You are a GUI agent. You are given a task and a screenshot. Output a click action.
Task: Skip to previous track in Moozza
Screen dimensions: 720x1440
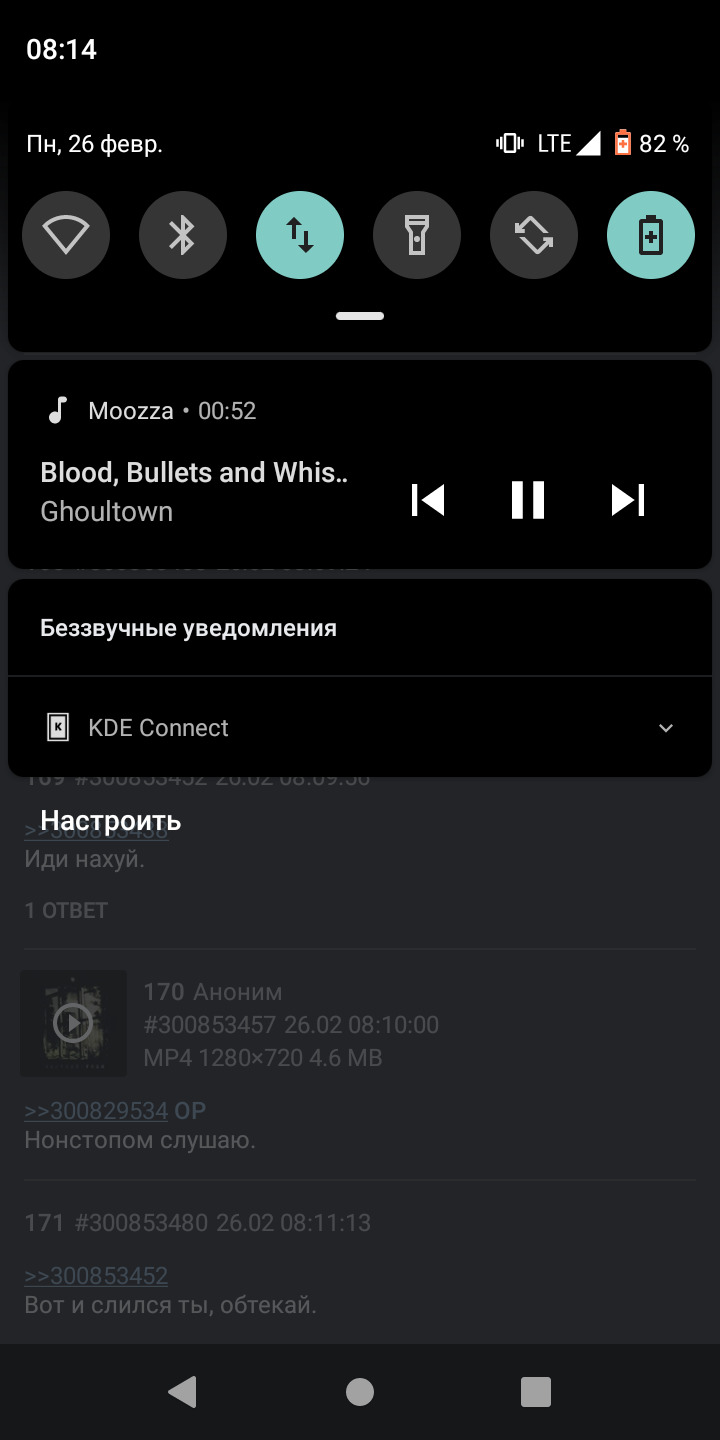coord(428,499)
